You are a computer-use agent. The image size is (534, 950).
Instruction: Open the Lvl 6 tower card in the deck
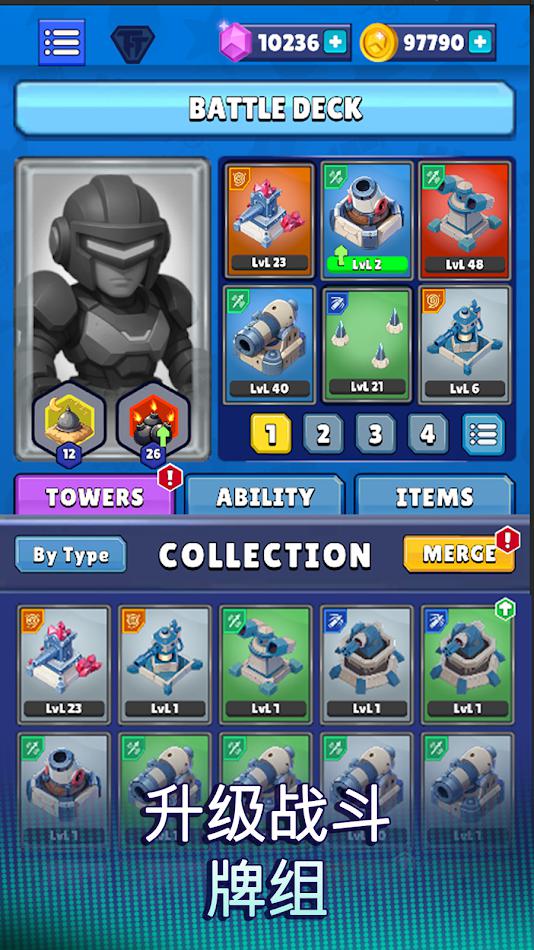click(465, 345)
